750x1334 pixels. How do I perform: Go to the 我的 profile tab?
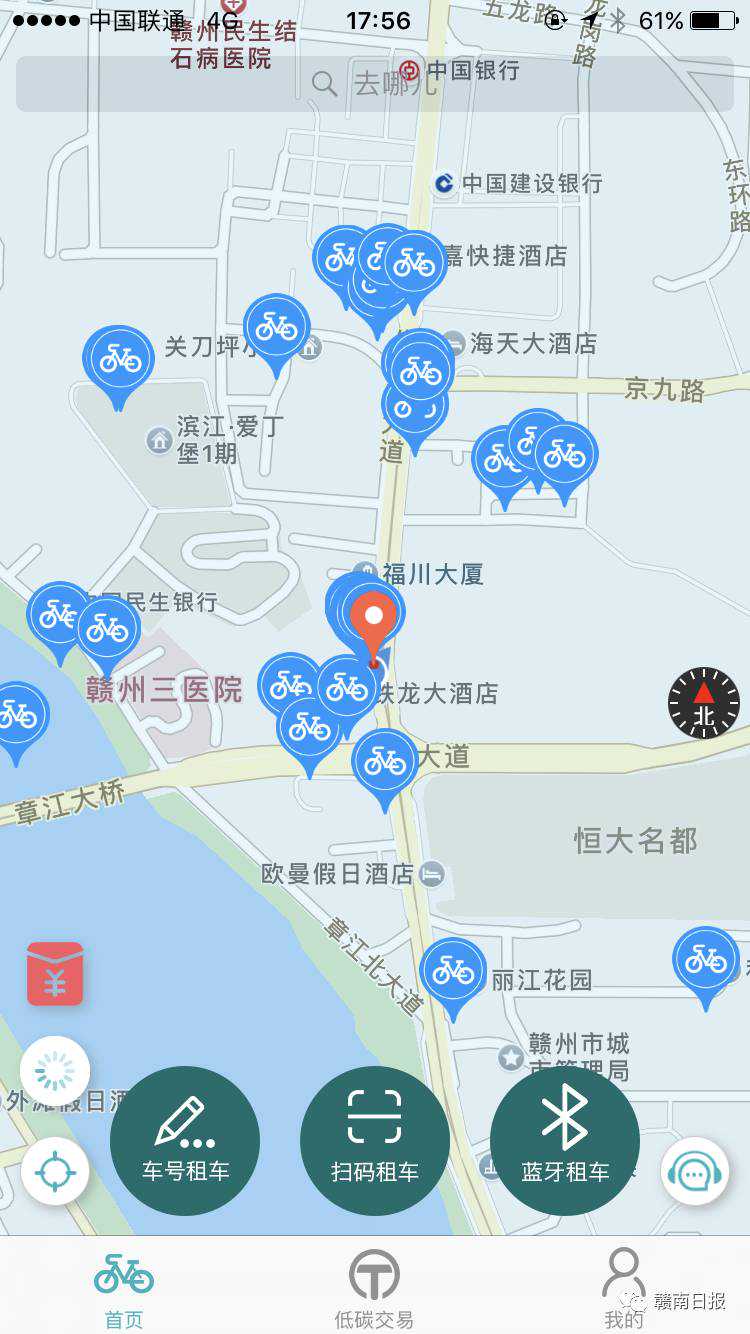624,1290
